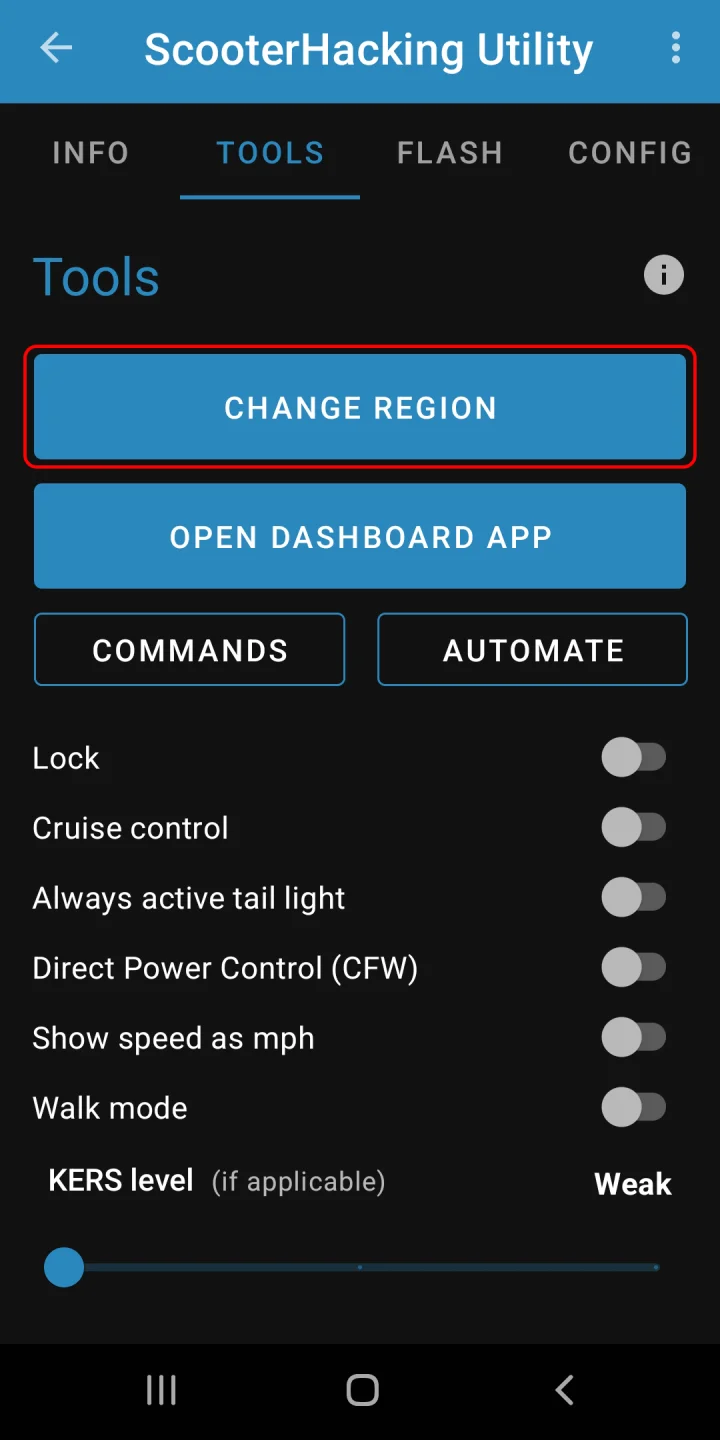720x1440 pixels.
Task: Turn on Cruise control
Action: (633, 828)
